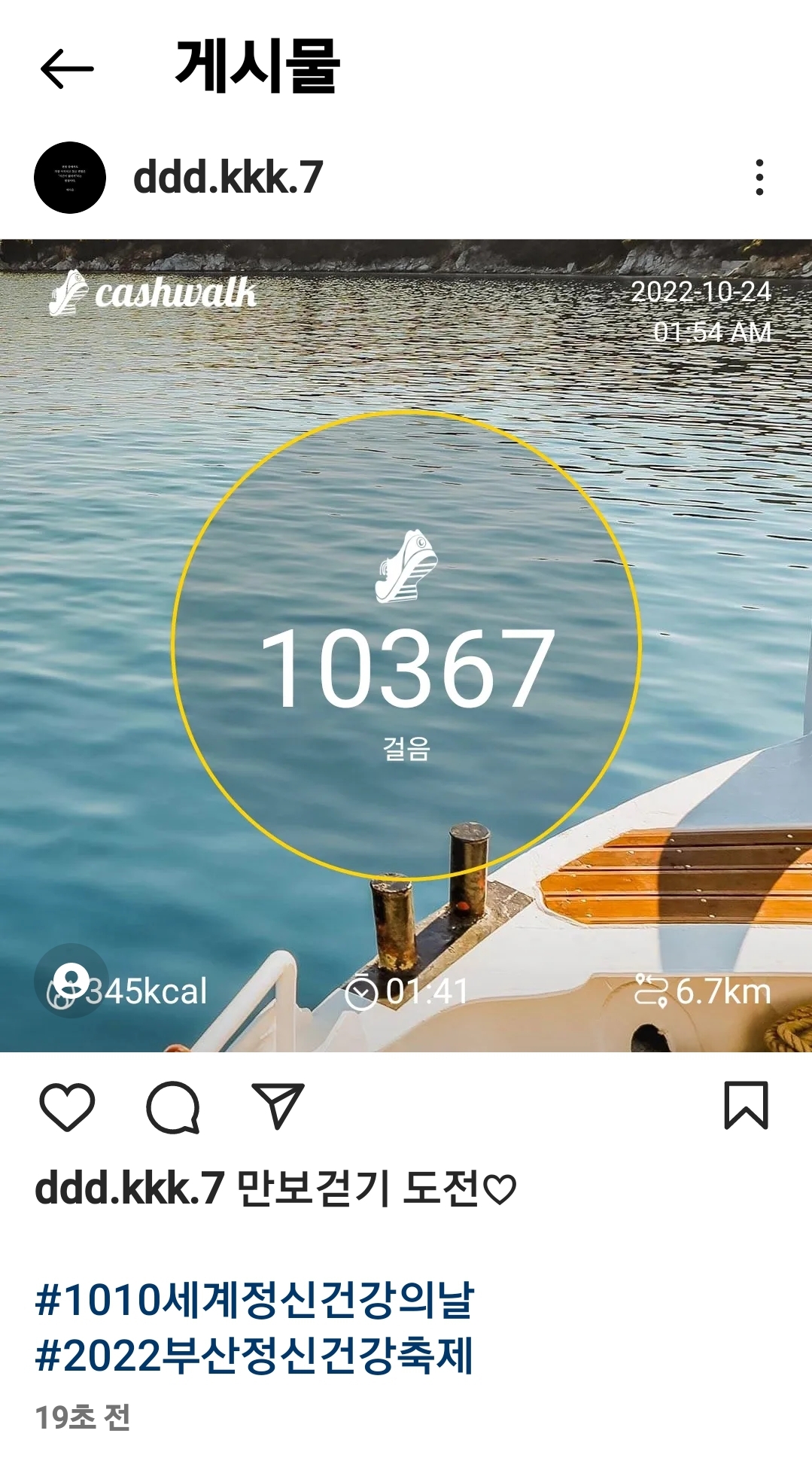Open comments on this post

pyautogui.click(x=172, y=1106)
